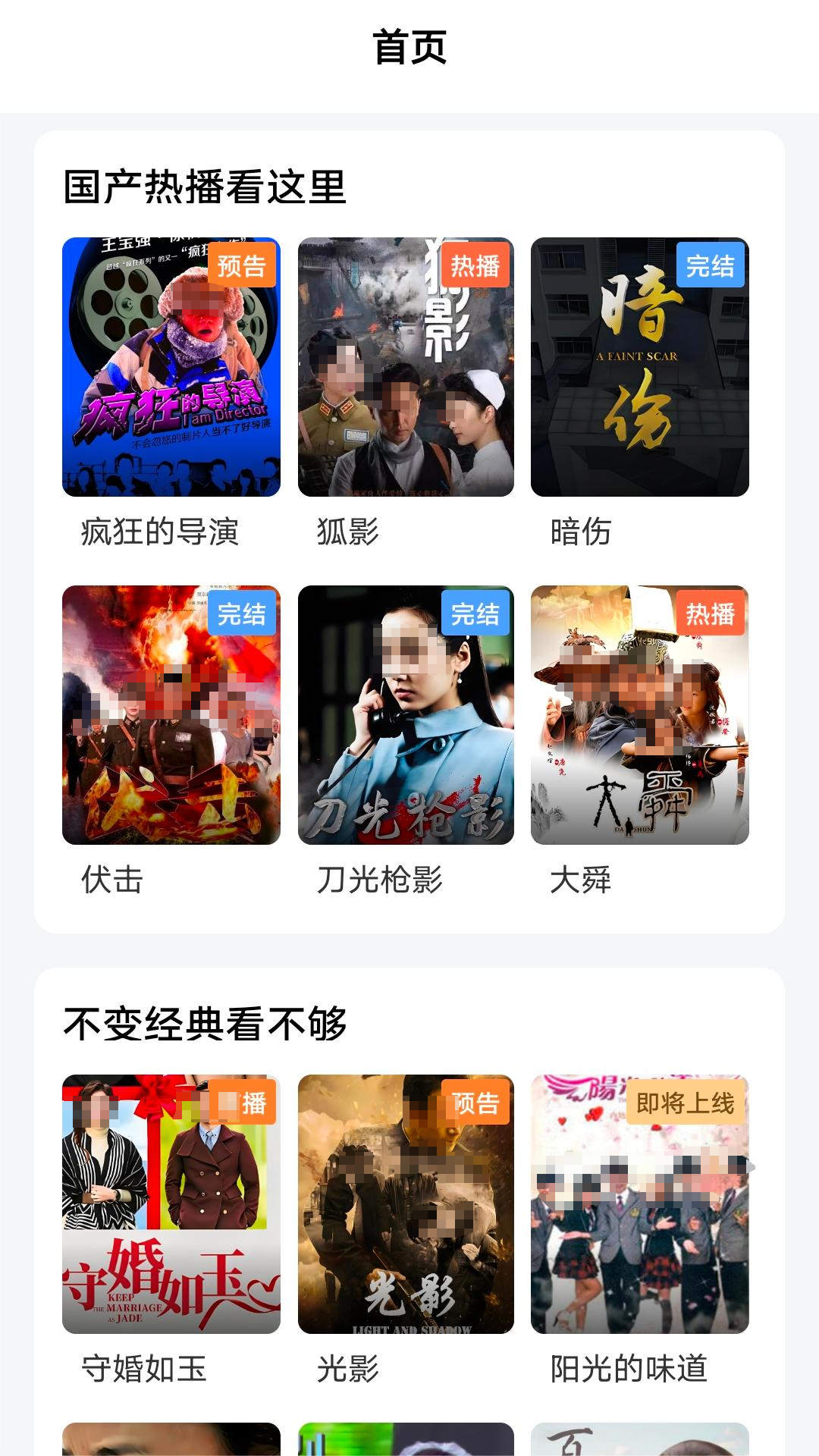819x1456 pixels.
Task: Select the 光影 classic card
Action: [x=406, y=1203]
